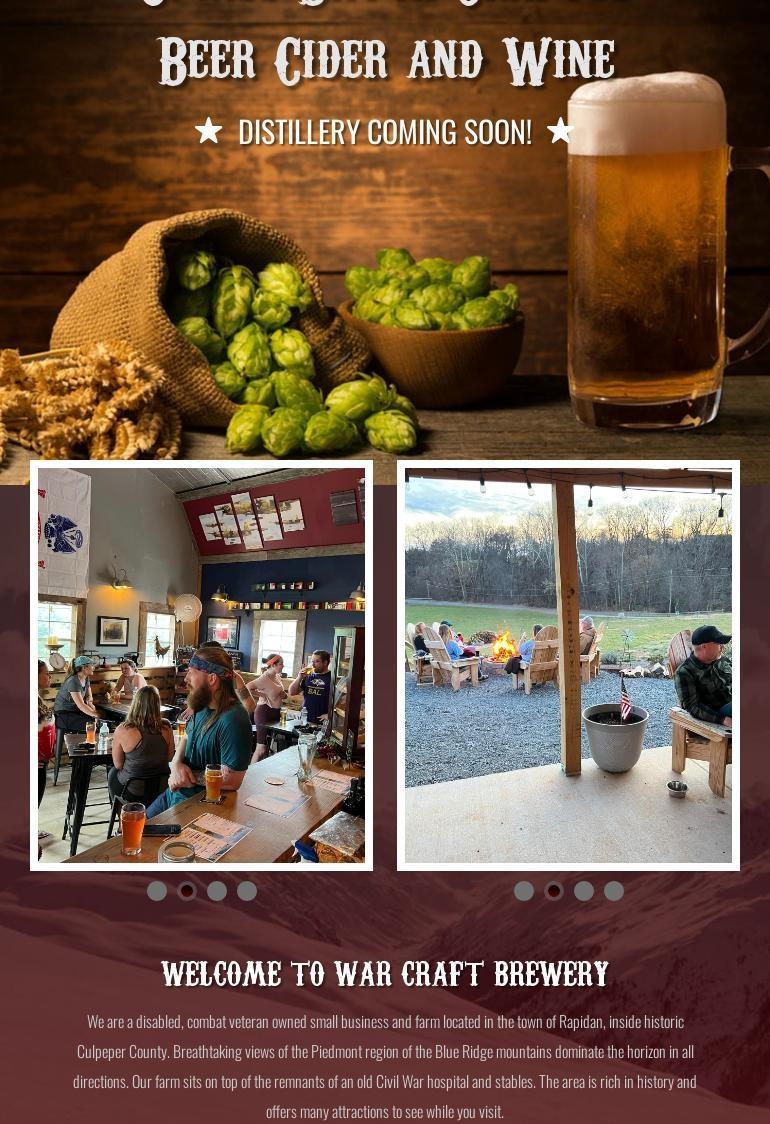Click the Distillery Coming Soon announcement text
The width and height of the screenshot is (770, 1124).
coord(385,131)
